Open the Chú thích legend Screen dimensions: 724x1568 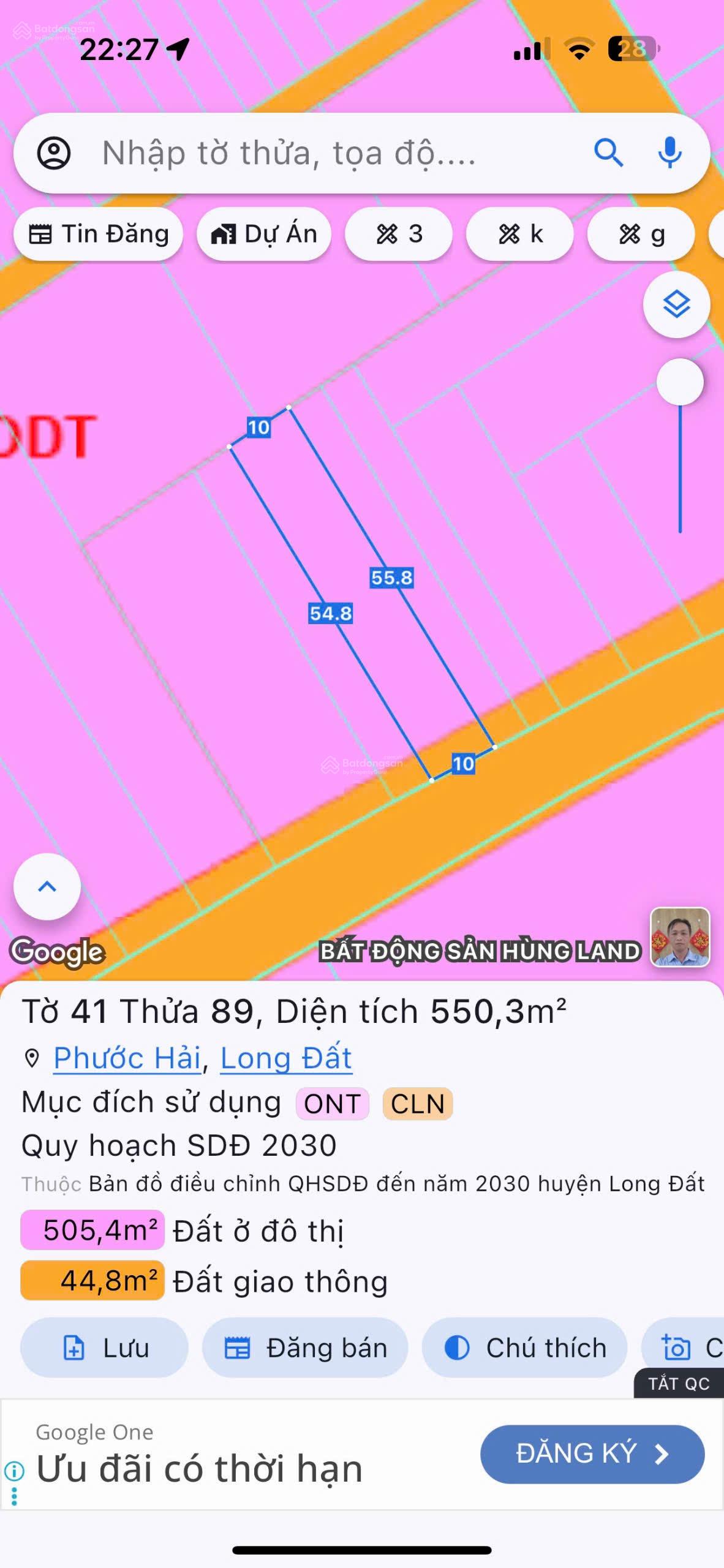[x=524, y=1348]
